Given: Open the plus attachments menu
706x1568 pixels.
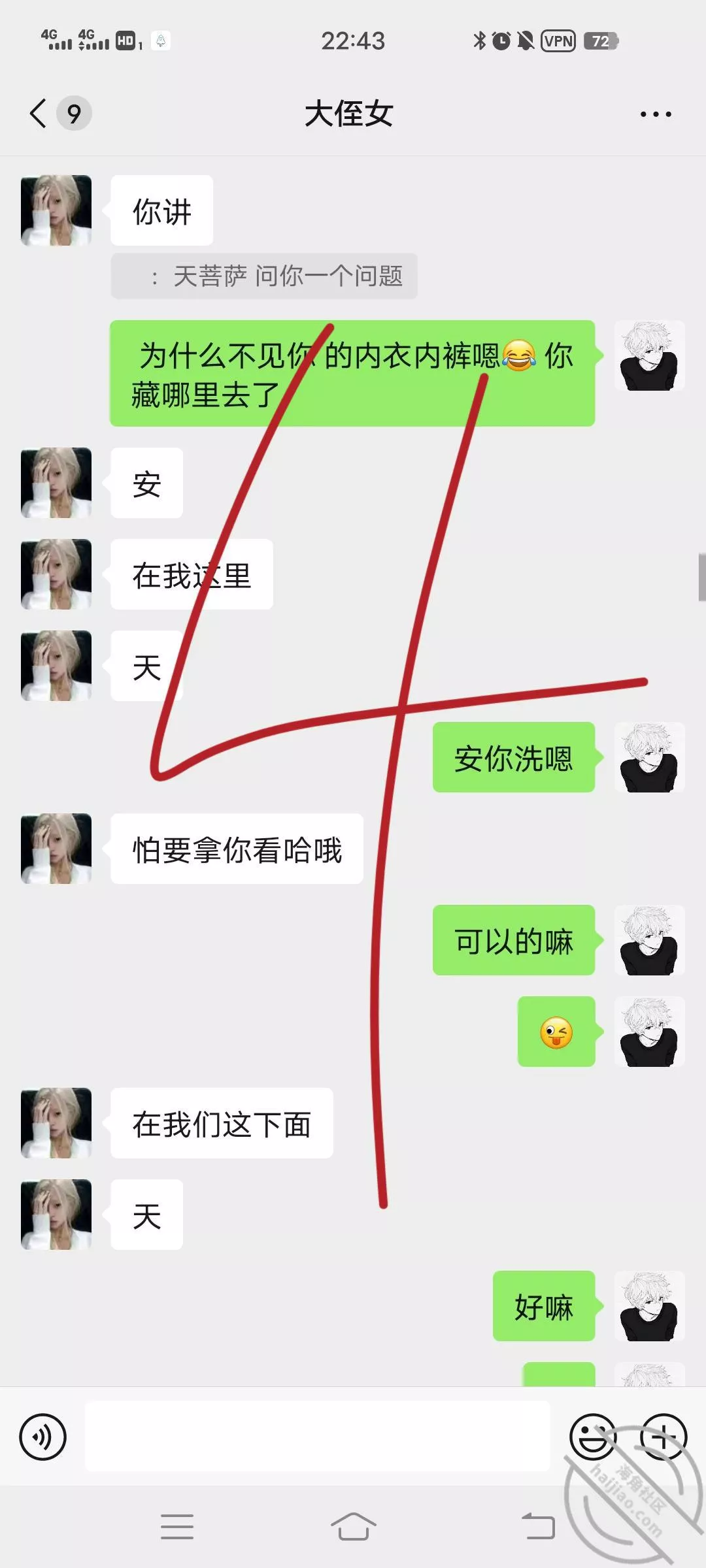Looking at the screenshot, I should coord(663,1436).
